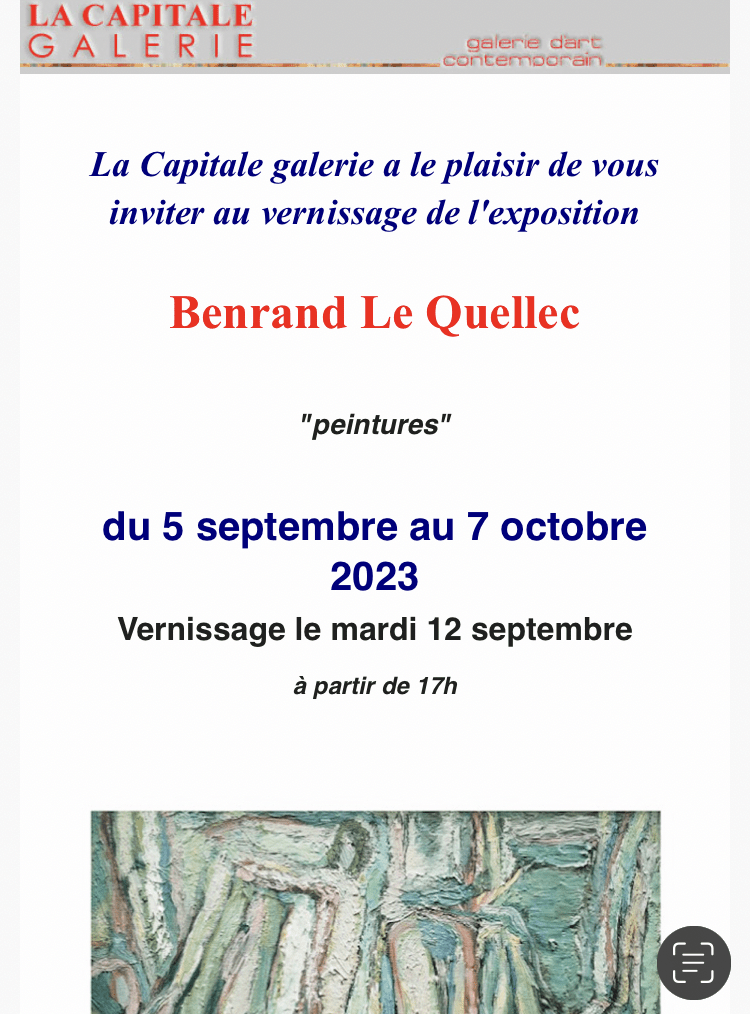Tap the text scan floating button

[x=693, y=962]
